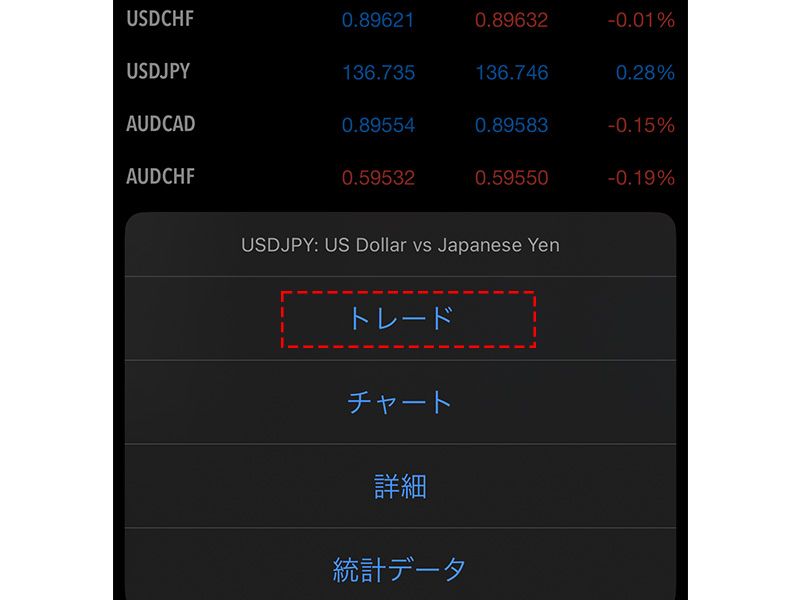Open 統計データ for USDJPY
This screenshot has height=600, width=800.
click(x=400, y=569)
